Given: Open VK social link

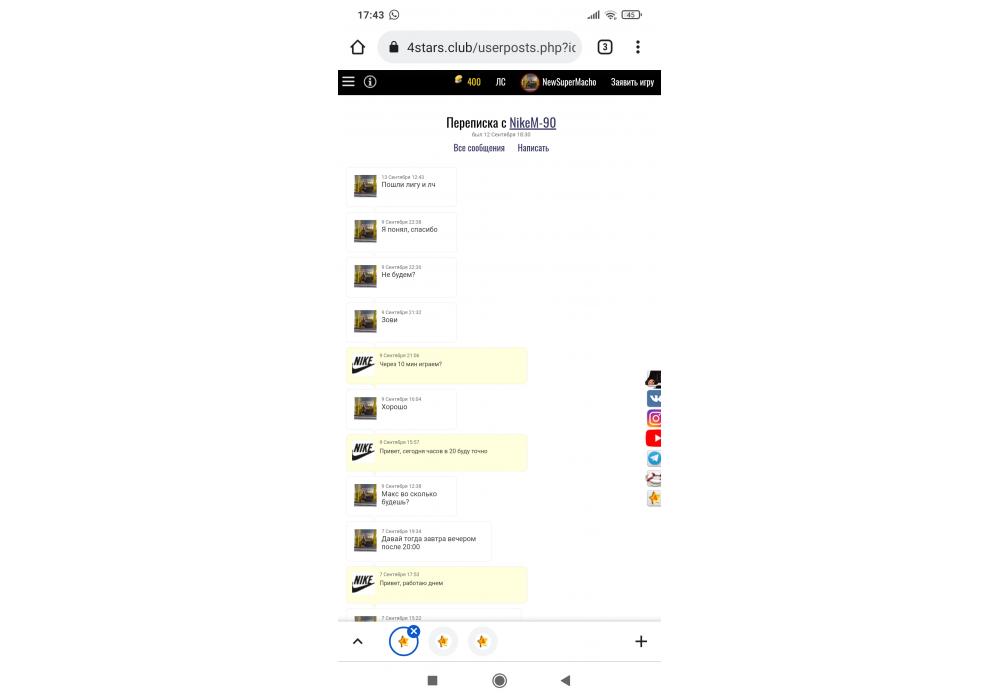Looking at the screenshot, I should (x=654, y=398).
